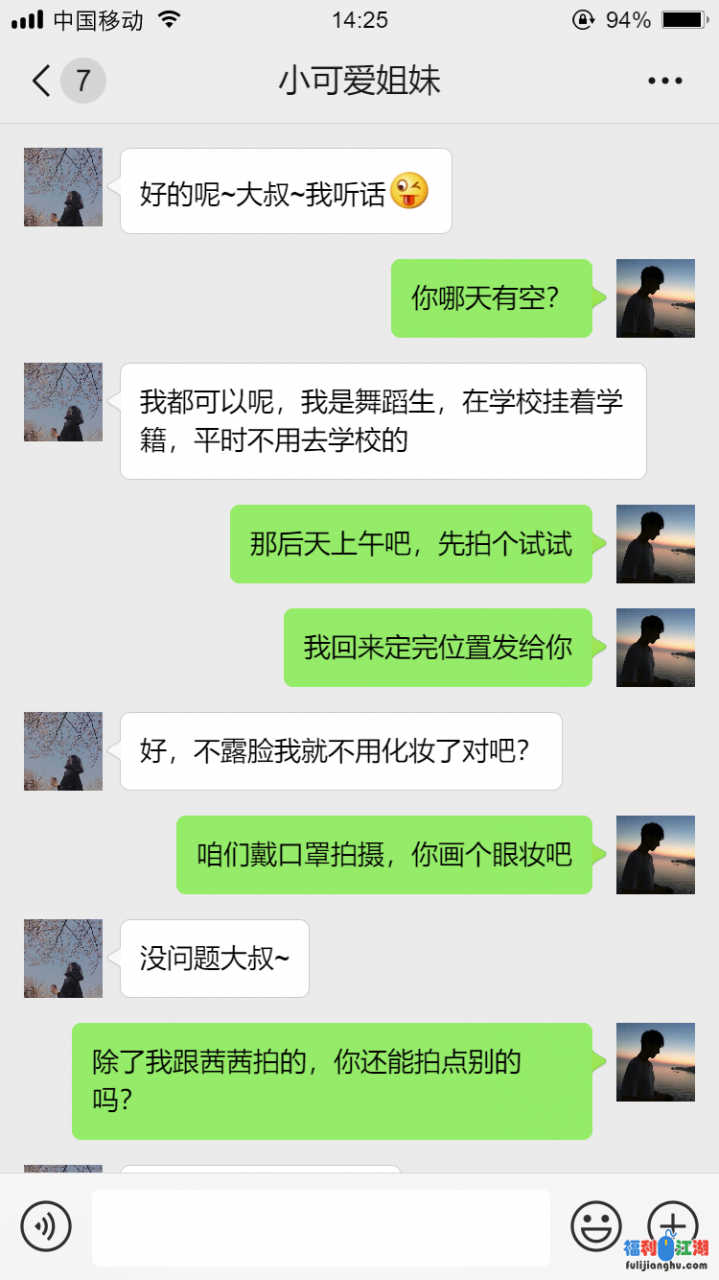Open contact avatar beside 好的呢~大叔~我听话

click(63, 187)
